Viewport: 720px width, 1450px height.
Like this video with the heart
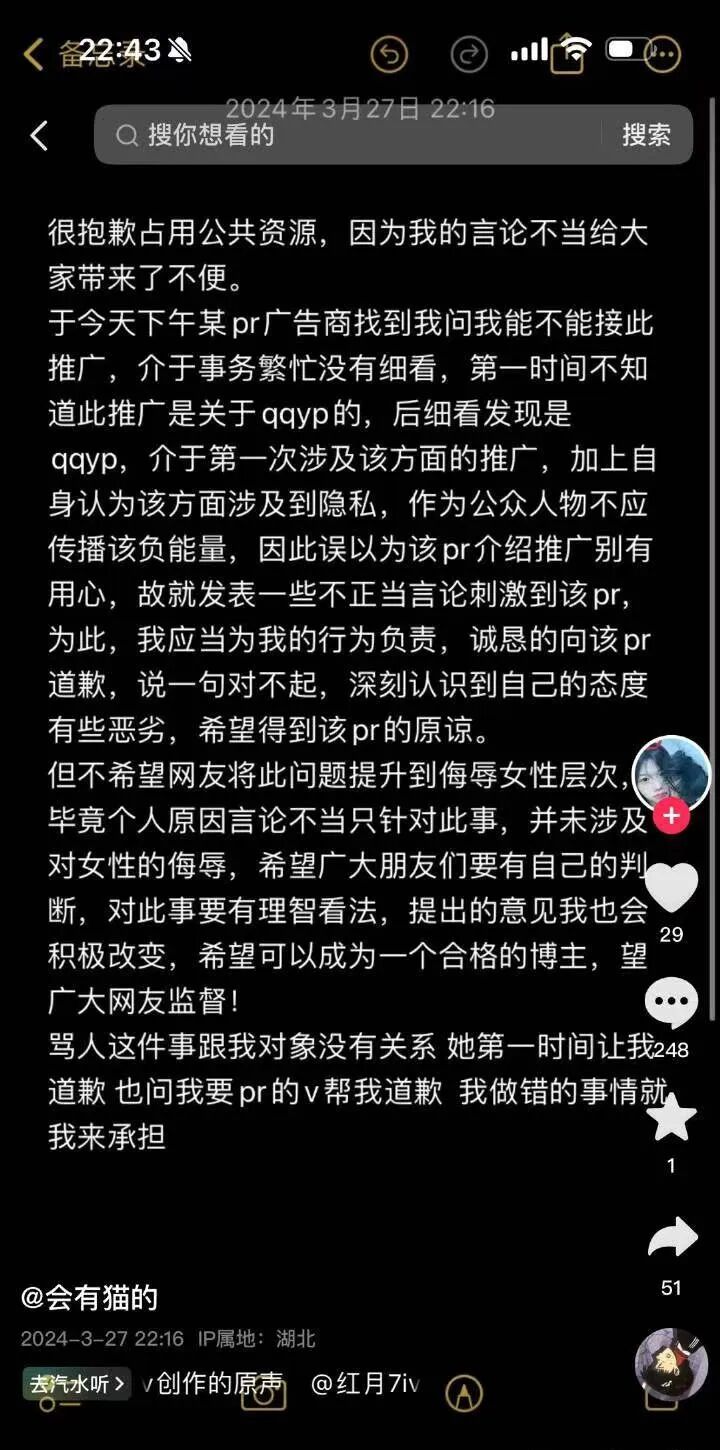click(671, 885)
